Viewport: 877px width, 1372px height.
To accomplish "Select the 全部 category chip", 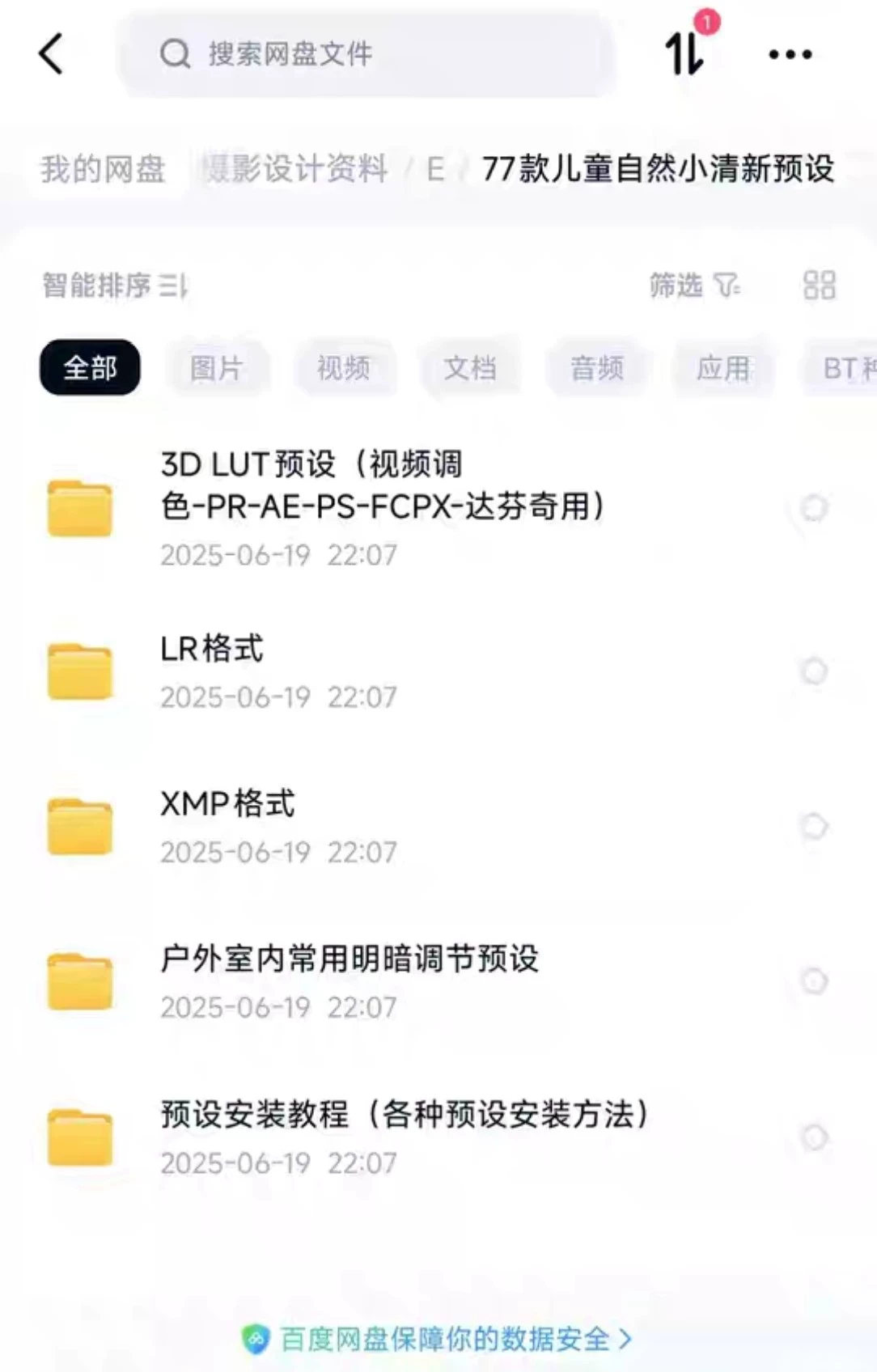I will click(90, 368).
